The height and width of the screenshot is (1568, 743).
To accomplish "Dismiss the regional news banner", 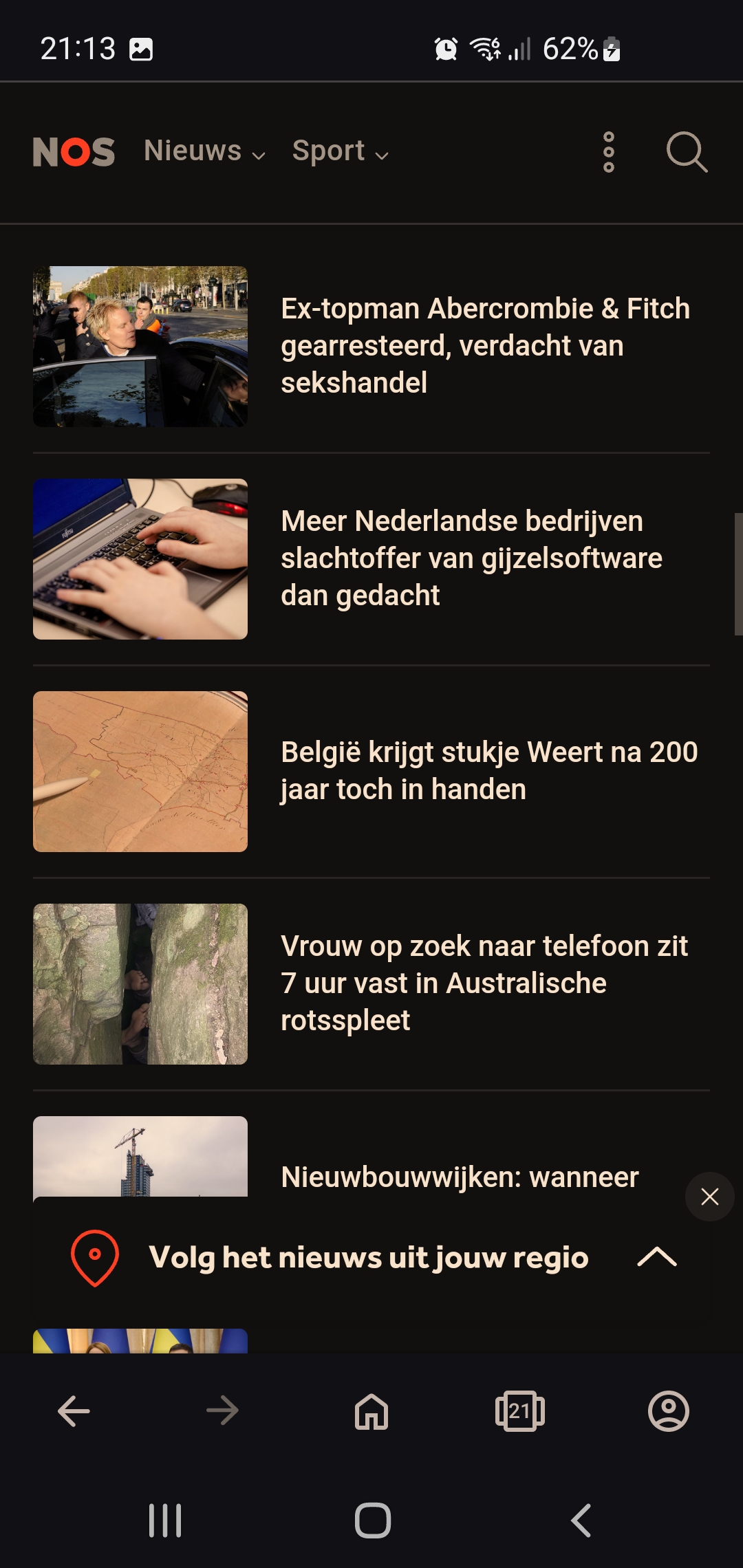I will [710, 1197].
